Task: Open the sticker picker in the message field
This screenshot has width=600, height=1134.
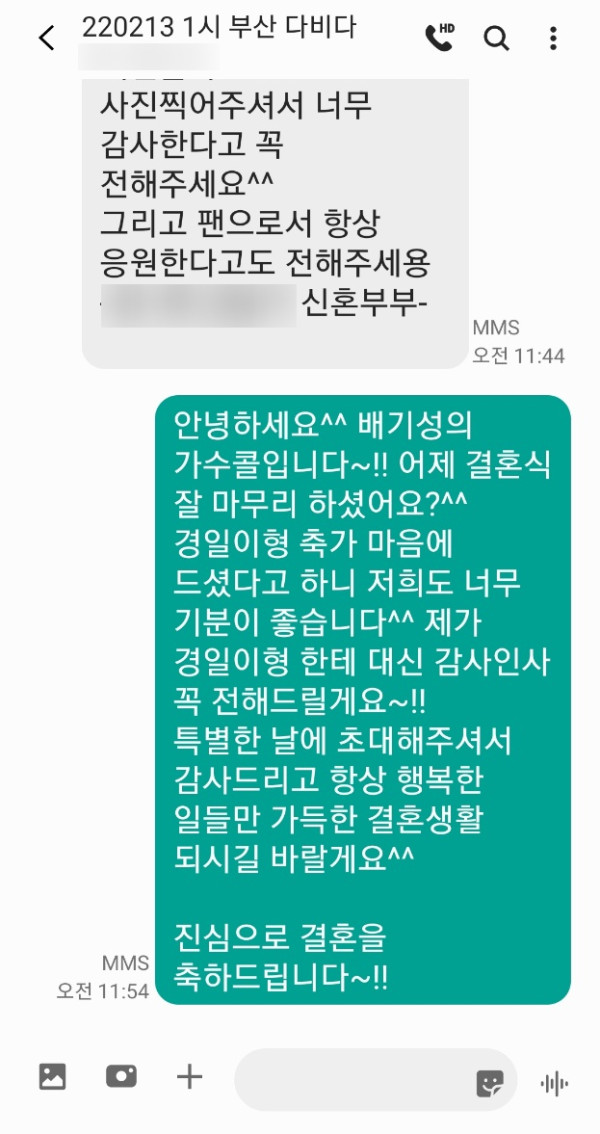Action: click(x=489, y=1081)
